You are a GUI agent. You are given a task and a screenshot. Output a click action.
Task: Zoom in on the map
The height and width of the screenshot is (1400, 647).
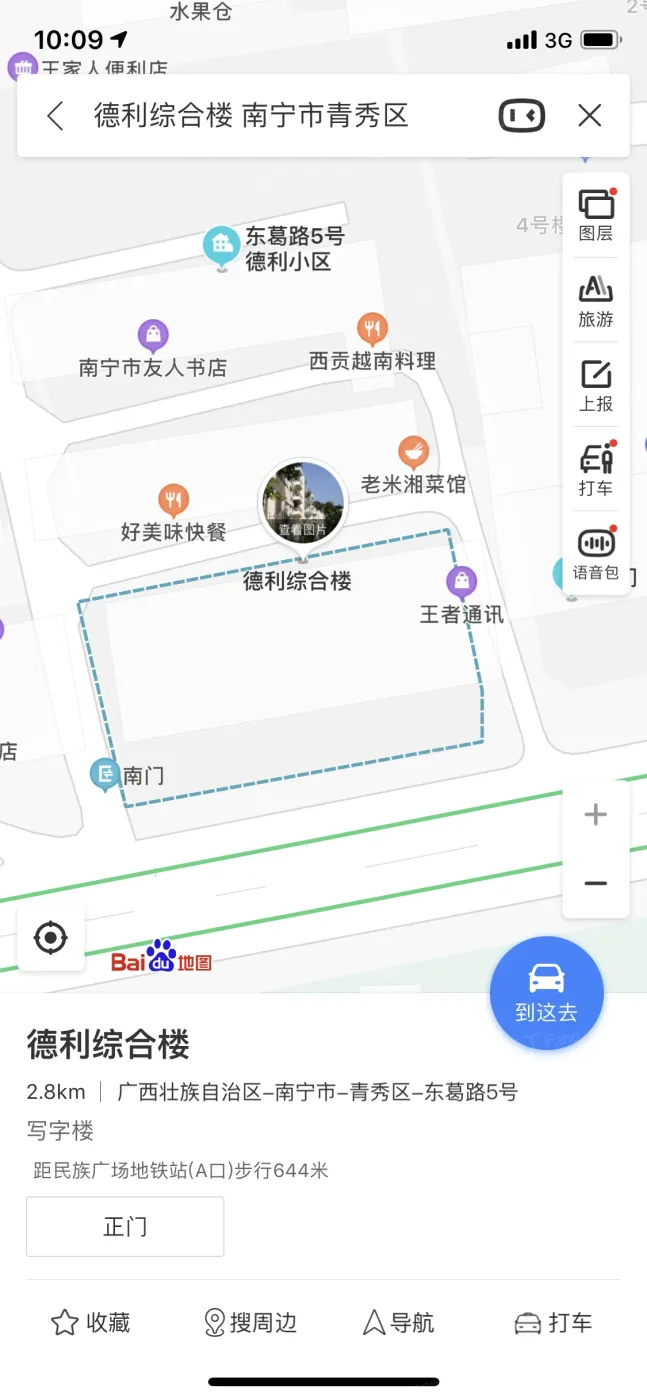(x=596, y=815)
